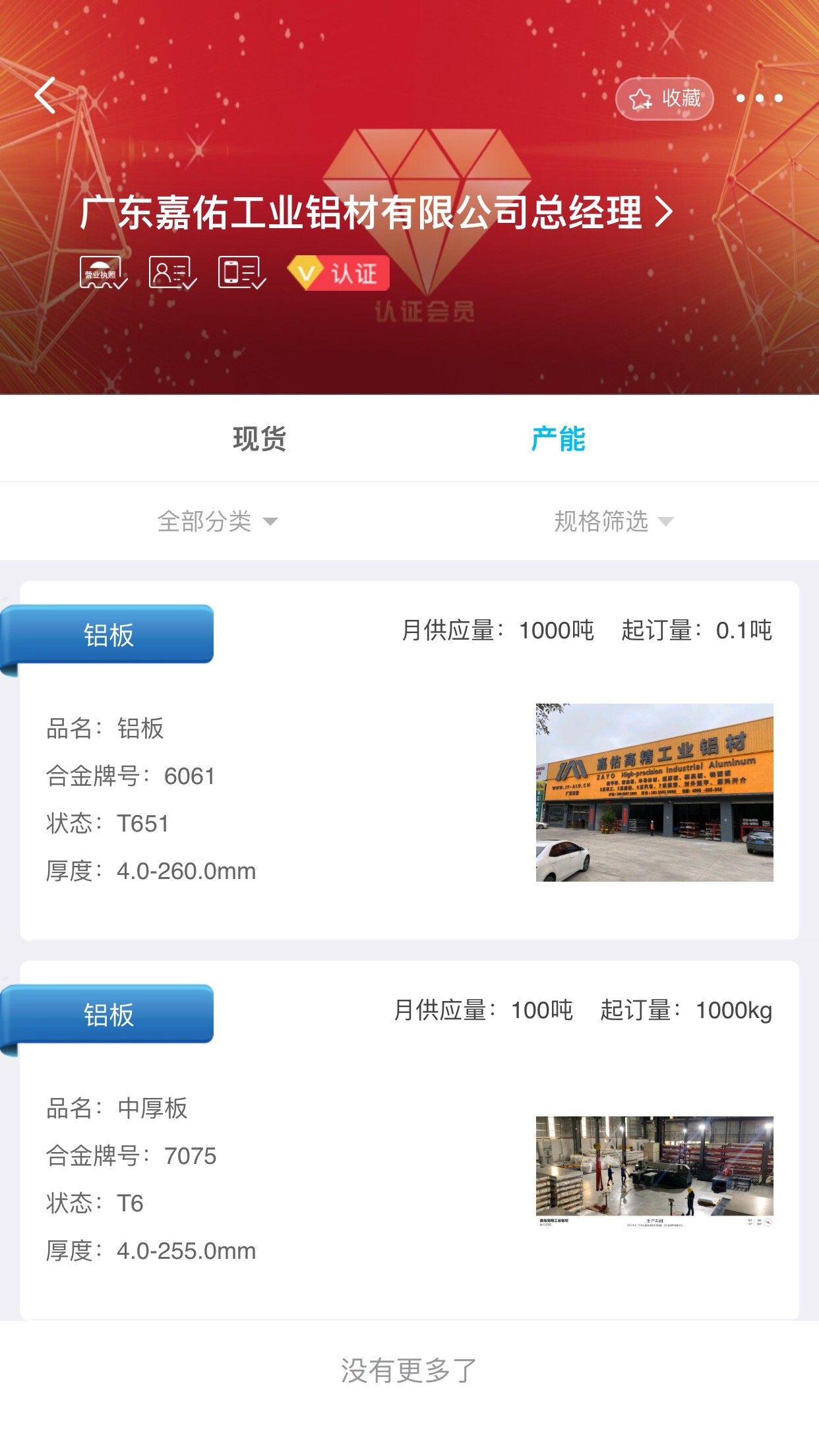Switch to the 现货 tab
The width and height of the screenshot is (819, 1456).
click(x=259, y=439)
